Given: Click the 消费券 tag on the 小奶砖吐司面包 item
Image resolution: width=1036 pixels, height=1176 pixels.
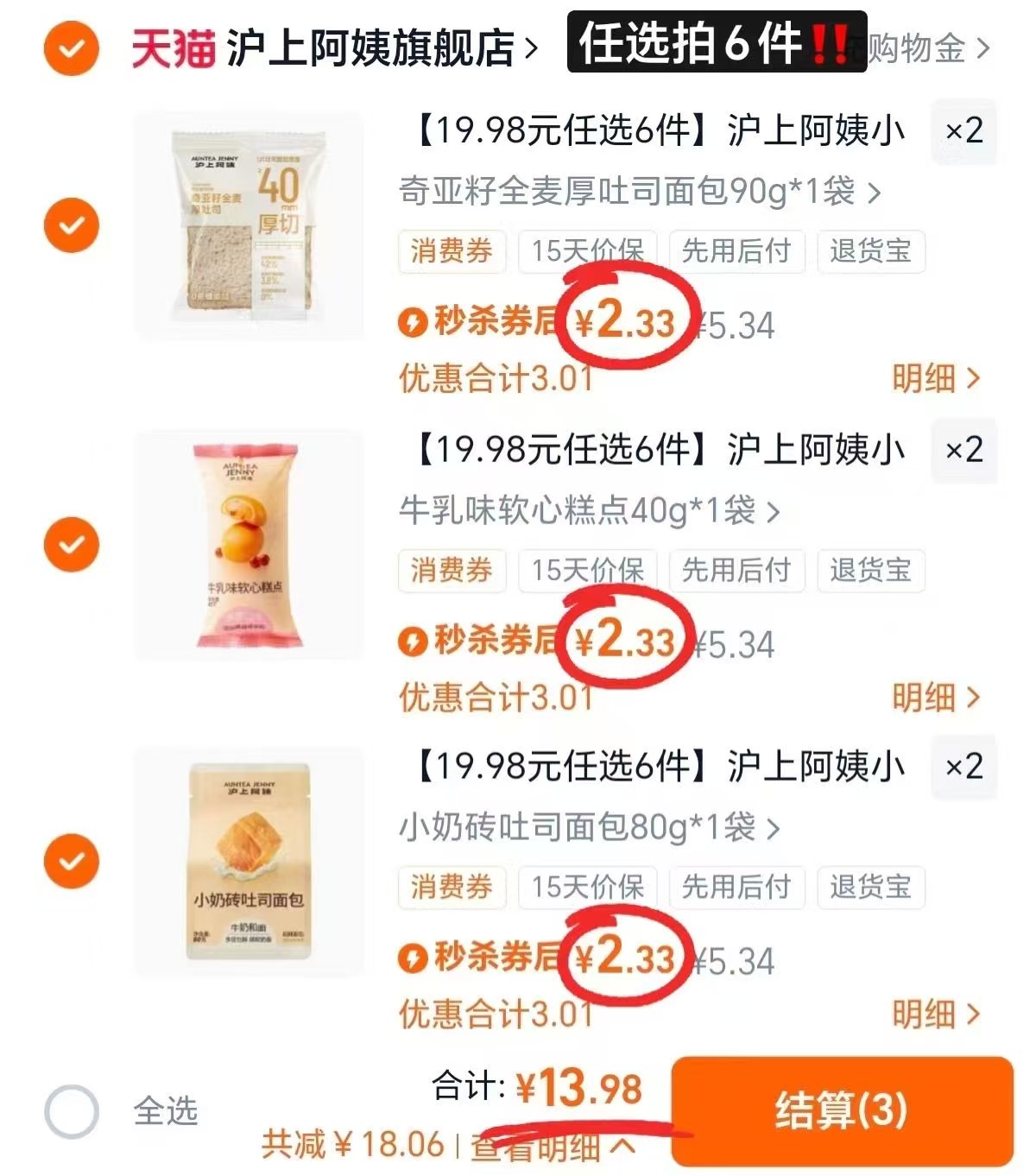Looking at the screenshot, I should tap(451, 888).
